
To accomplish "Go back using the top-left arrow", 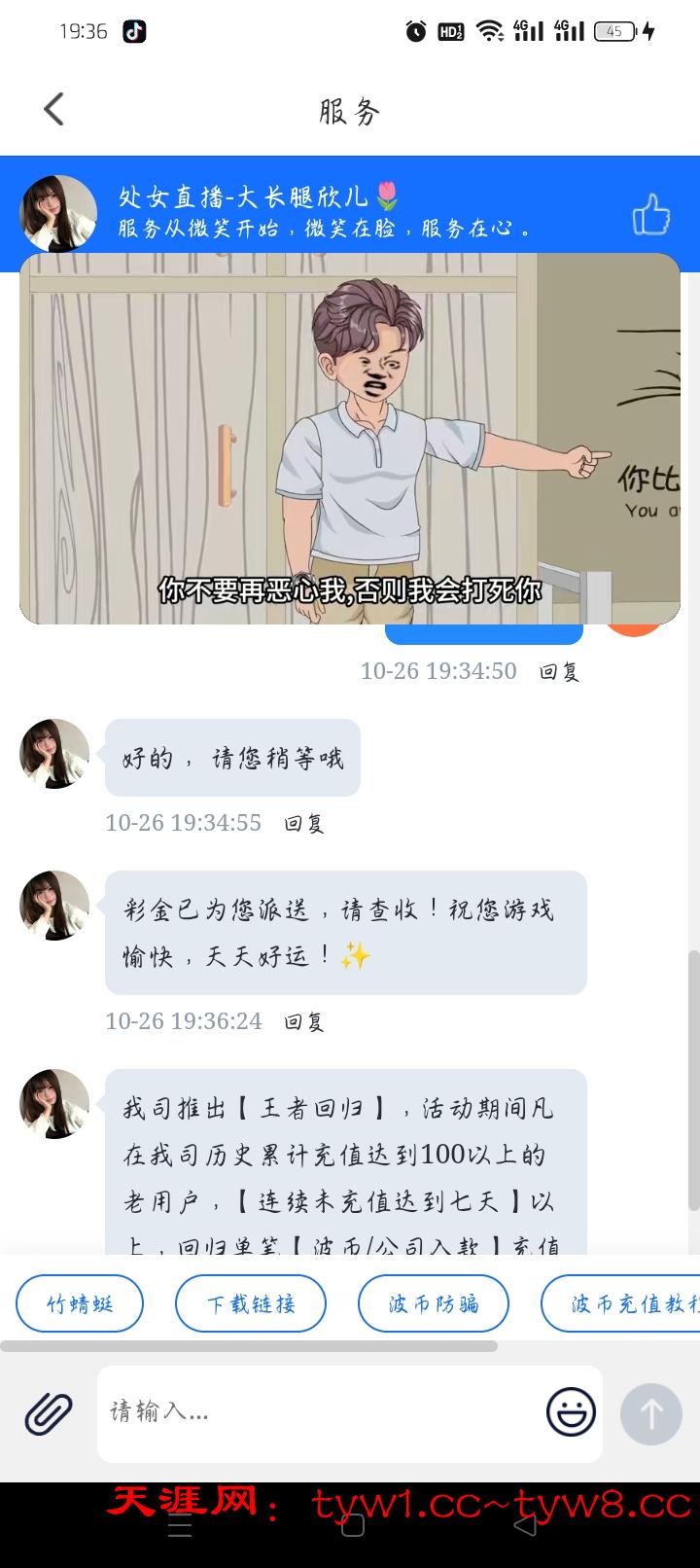I will pos(53,109).
